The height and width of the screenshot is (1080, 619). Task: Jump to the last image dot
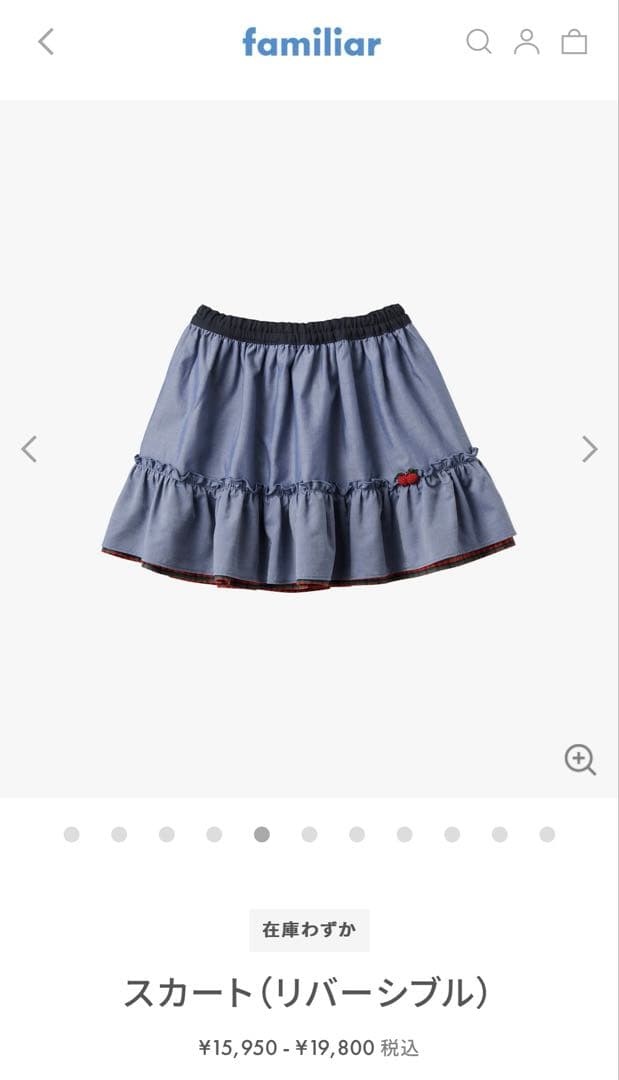[547, 834]
